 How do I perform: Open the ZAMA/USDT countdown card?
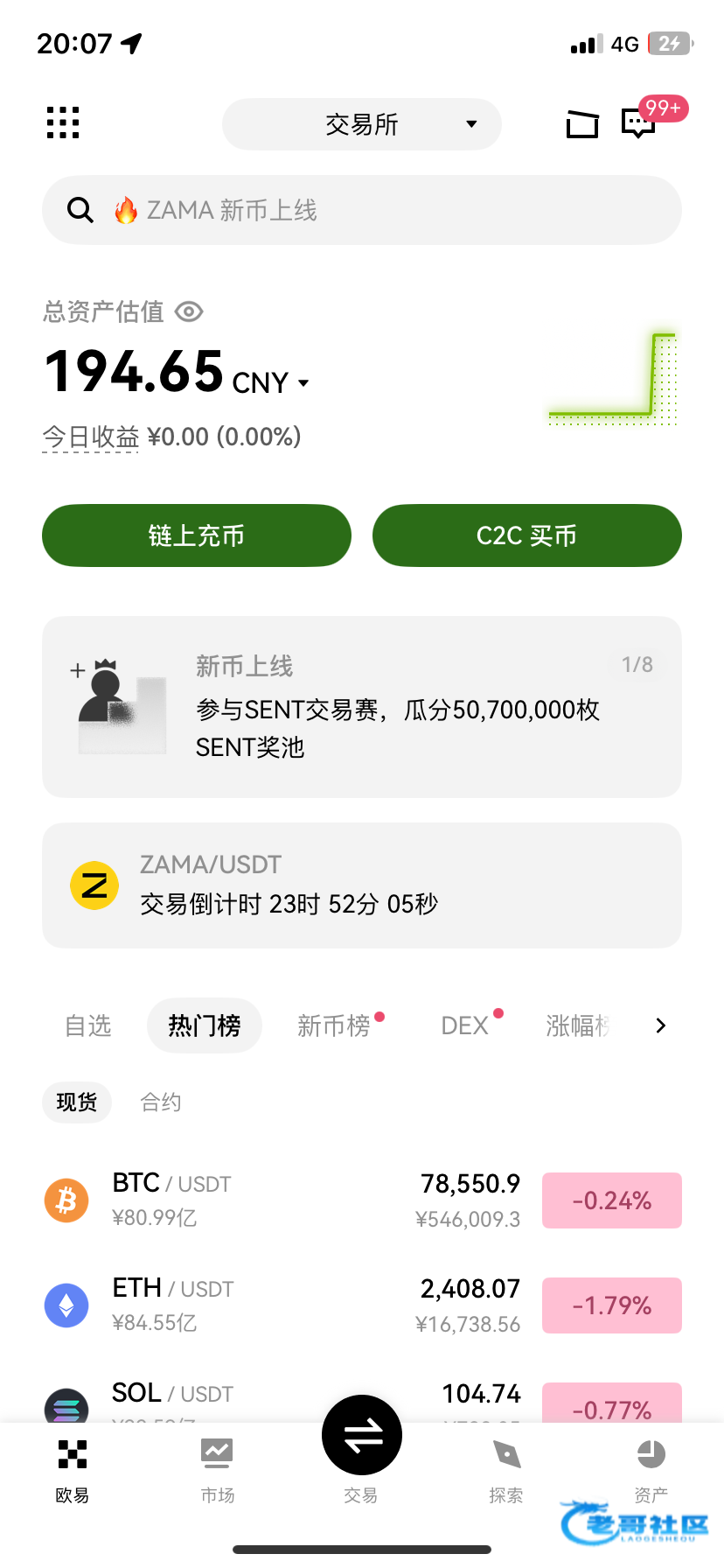pyautogui.click(x=362, y=885)
